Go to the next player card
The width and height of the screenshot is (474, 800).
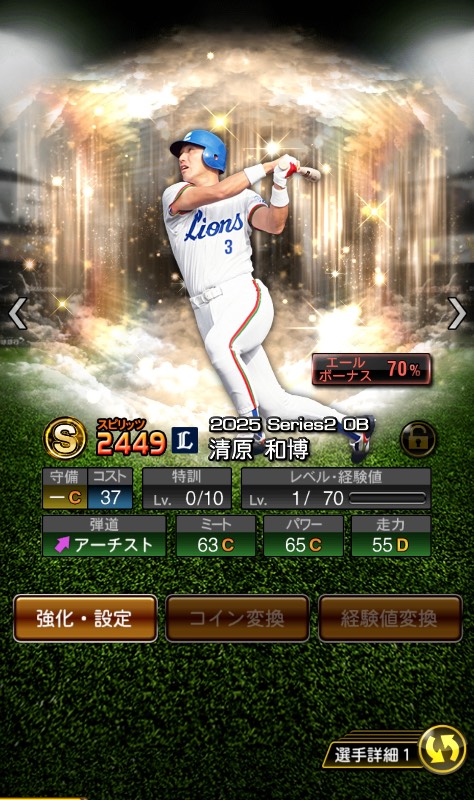[457, 313]
